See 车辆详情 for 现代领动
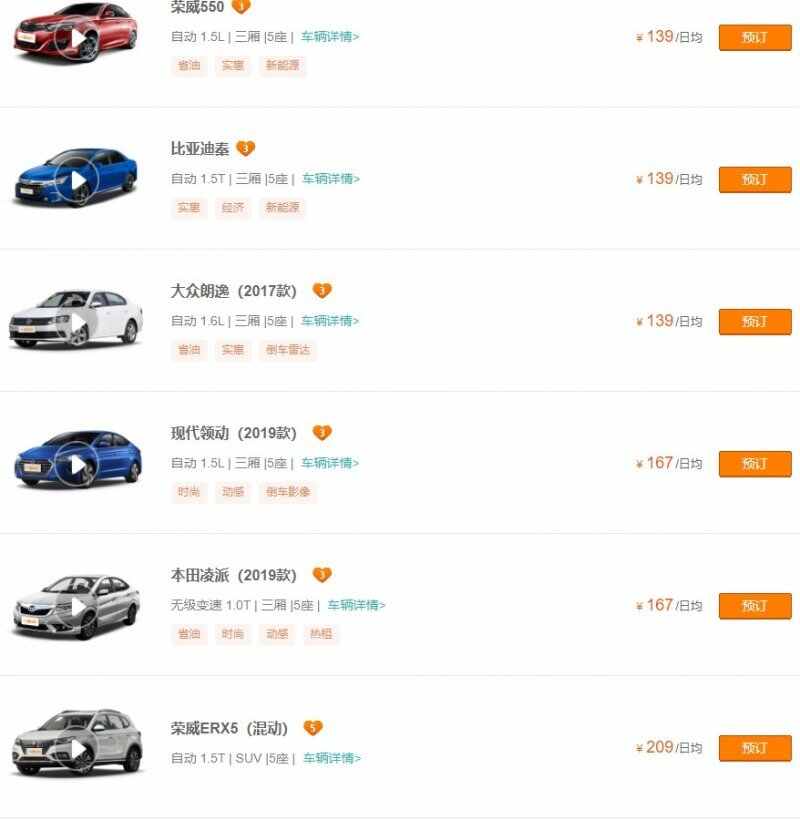The height and width of the screenshot is (820, 800). pyautogui.click(x=330, y=463)
